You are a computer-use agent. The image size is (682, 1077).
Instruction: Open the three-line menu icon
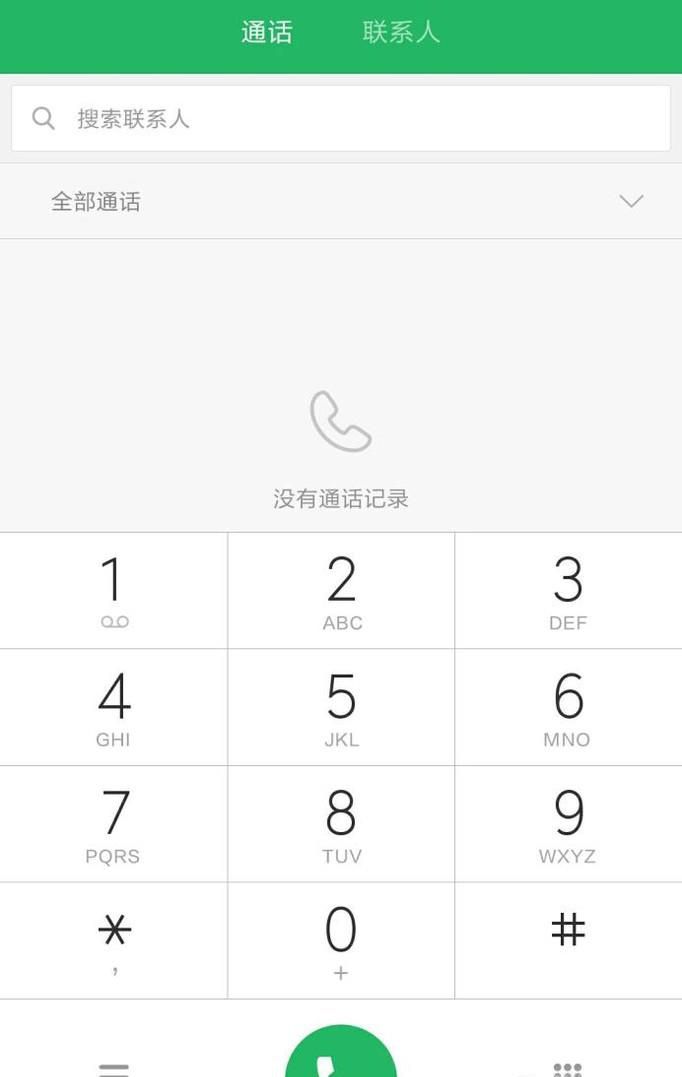pos(114,1068)
